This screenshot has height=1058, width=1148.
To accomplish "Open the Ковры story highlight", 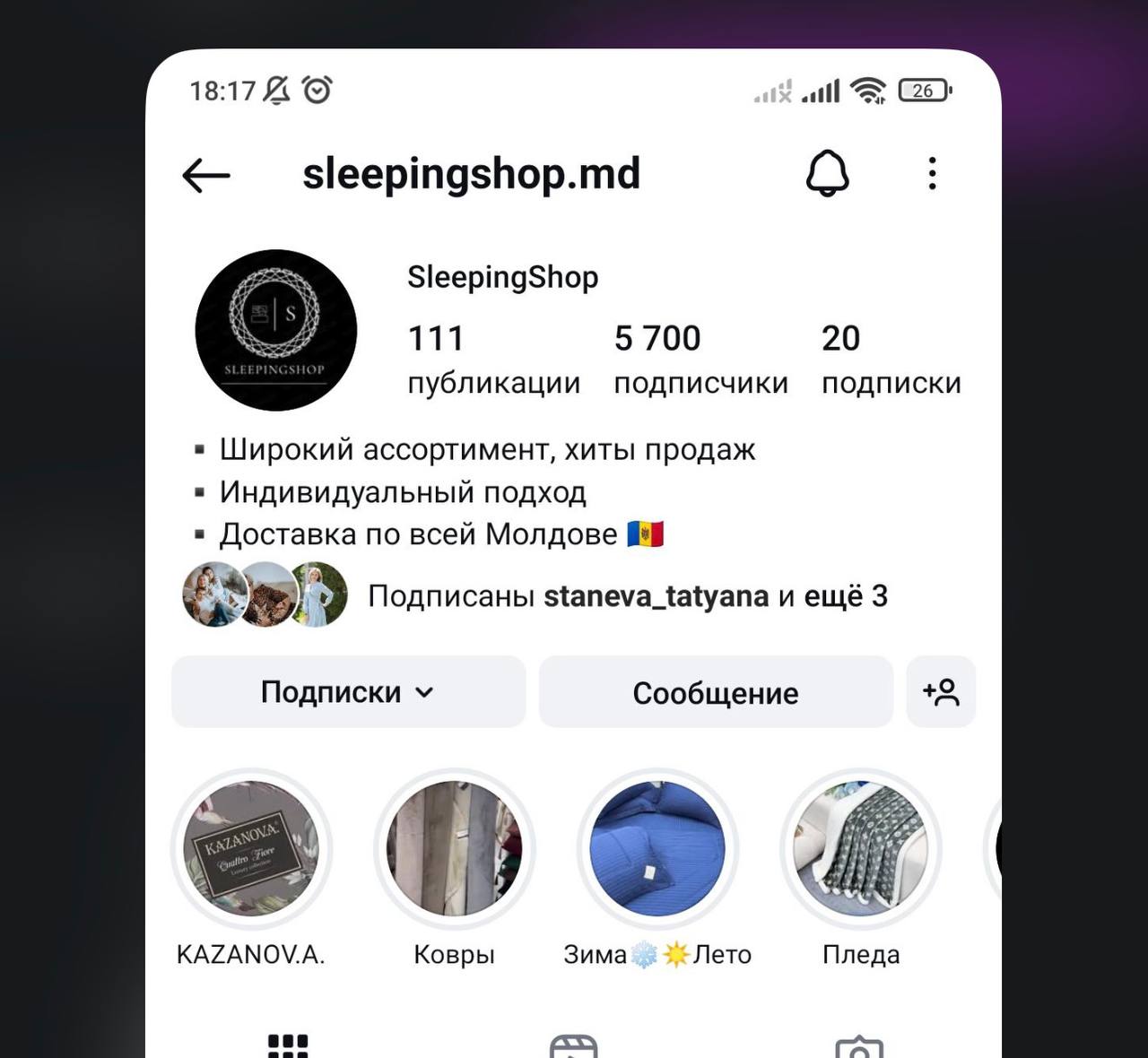I will 454,848.
